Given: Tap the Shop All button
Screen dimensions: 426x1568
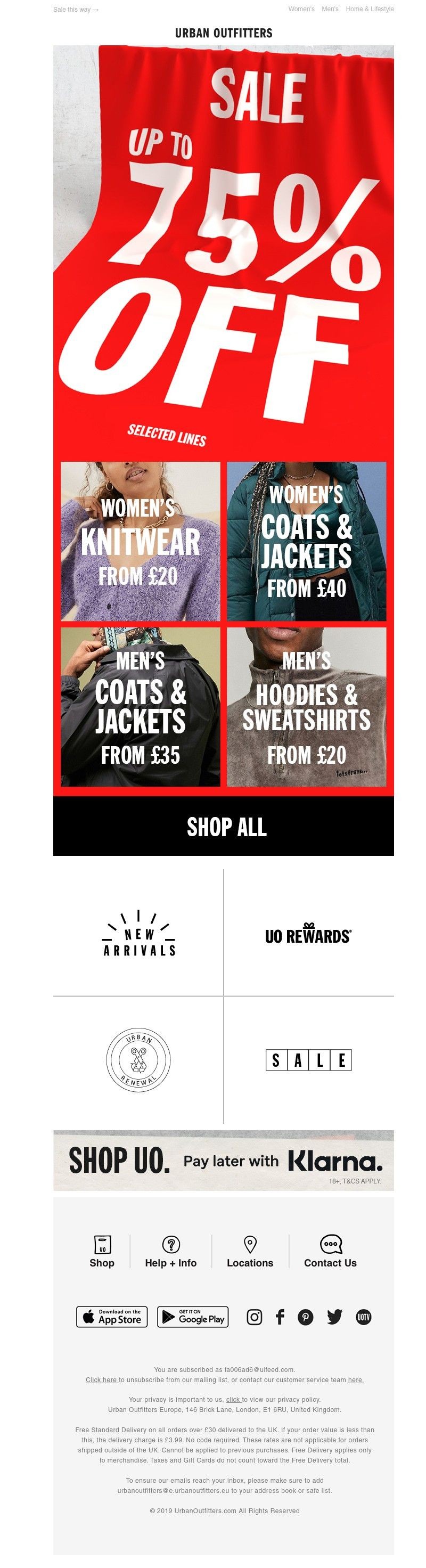Looking at the screenshot, I should (x=223, y=826).
